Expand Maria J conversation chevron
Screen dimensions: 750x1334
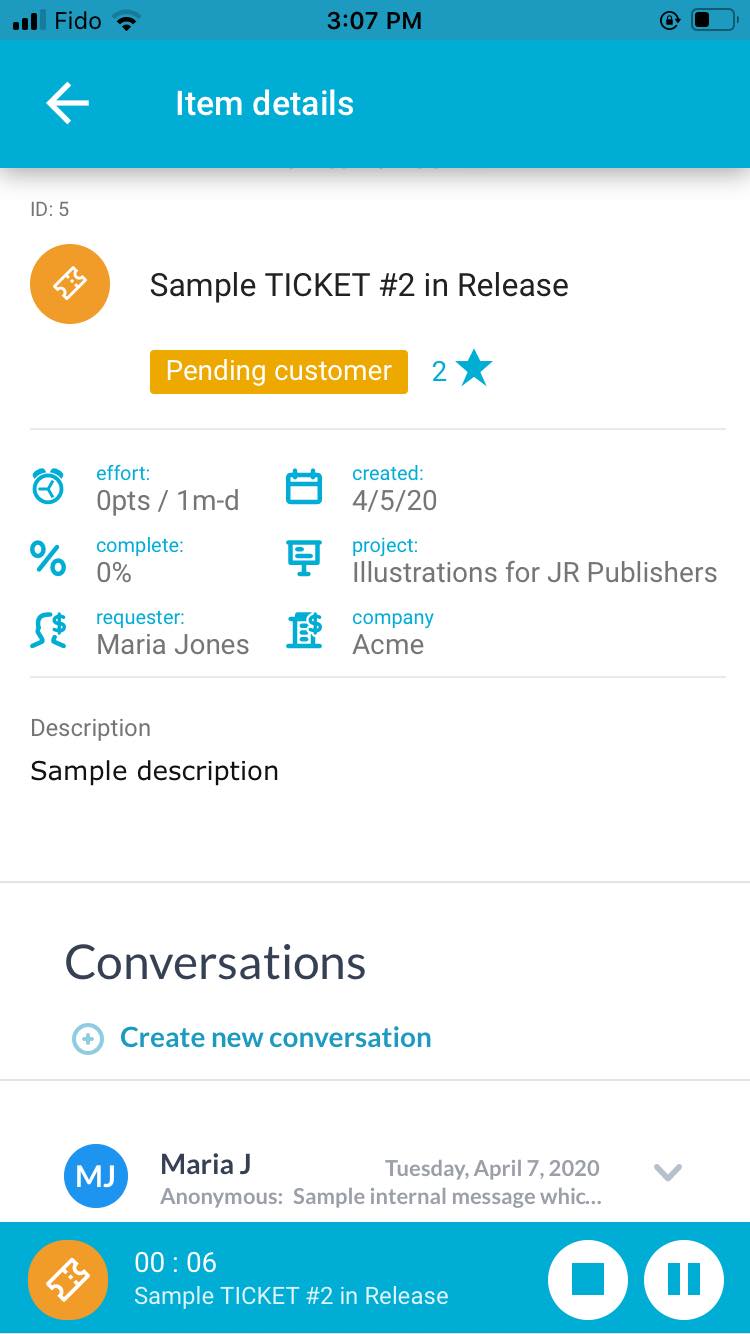[x=667, y=1171]
